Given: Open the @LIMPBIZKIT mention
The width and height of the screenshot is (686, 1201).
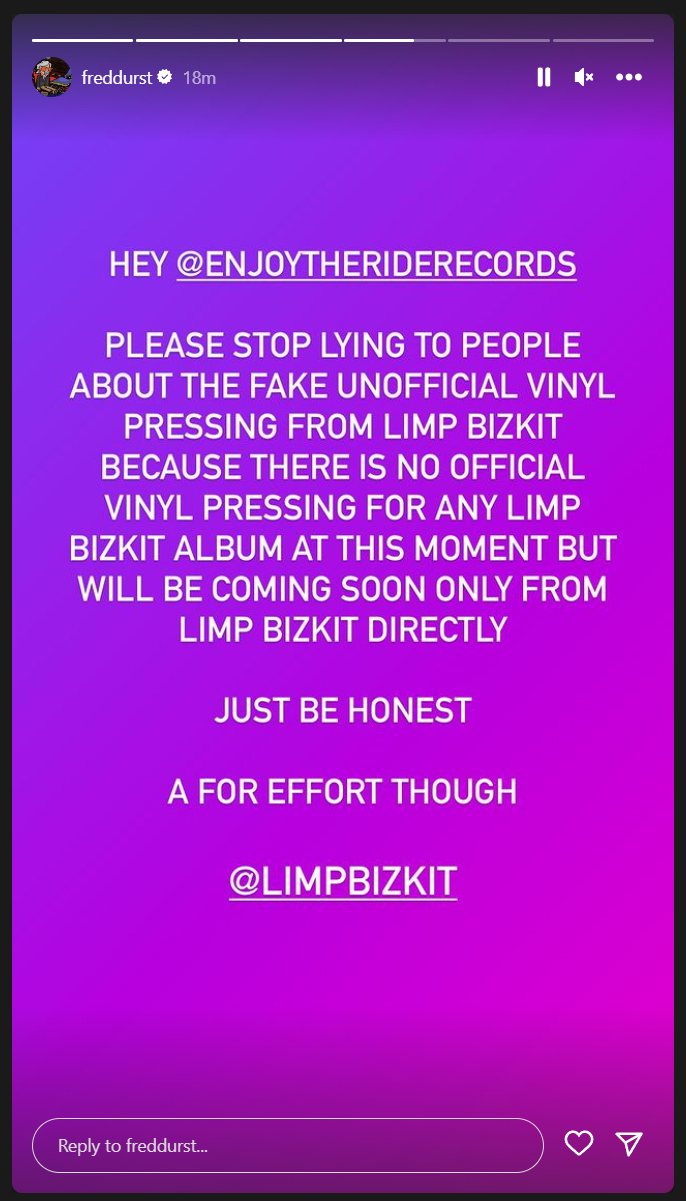Looking at the screenshot, I should point(343,881).
